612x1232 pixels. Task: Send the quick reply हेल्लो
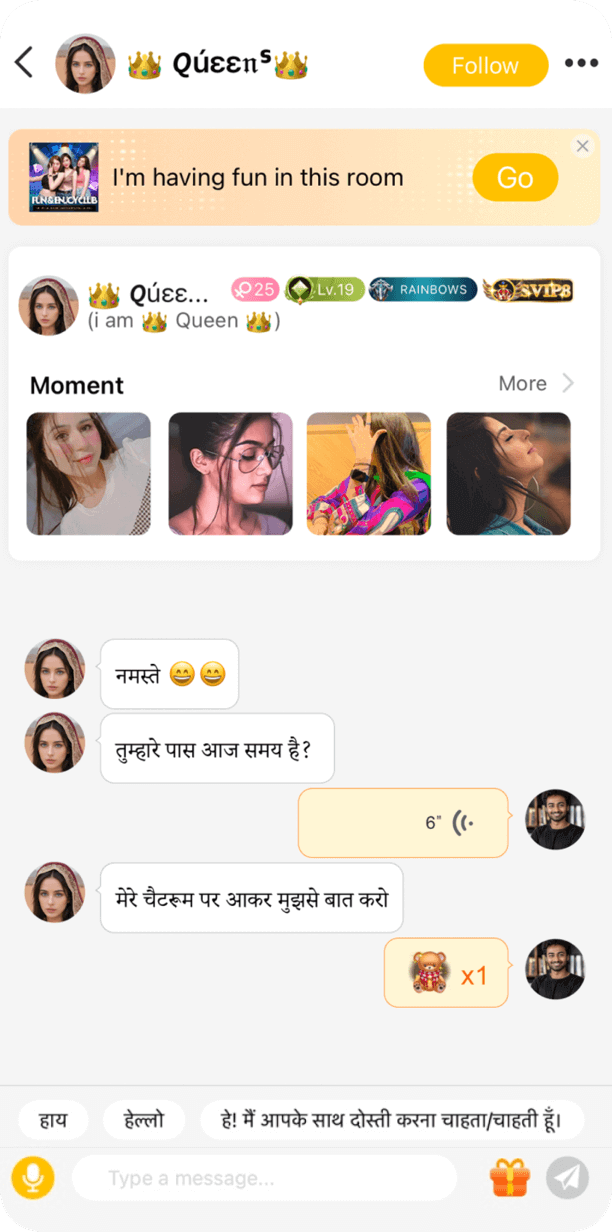coord(144,1120)
